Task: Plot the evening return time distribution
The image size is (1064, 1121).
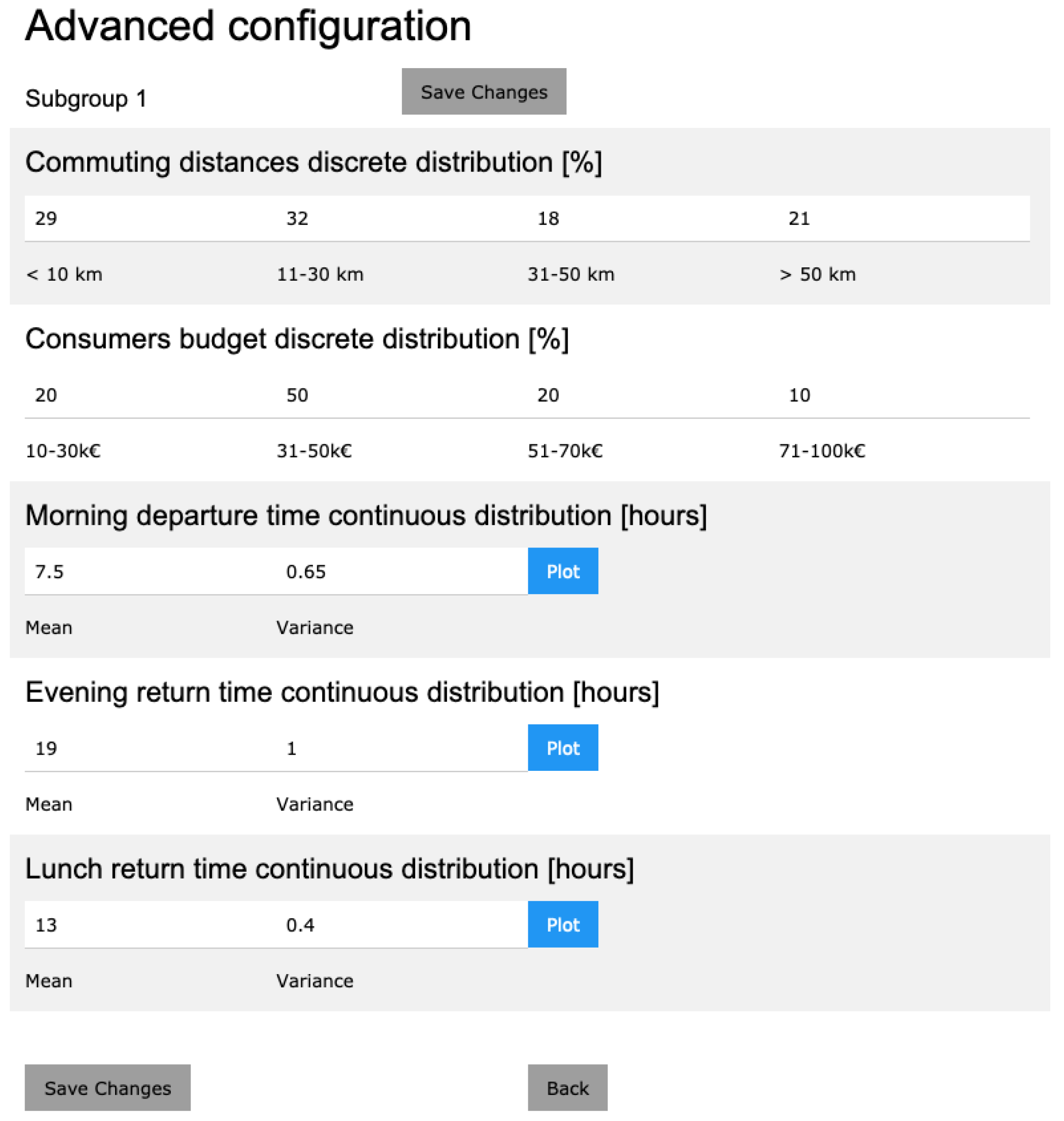Action: tap(563, 747)
